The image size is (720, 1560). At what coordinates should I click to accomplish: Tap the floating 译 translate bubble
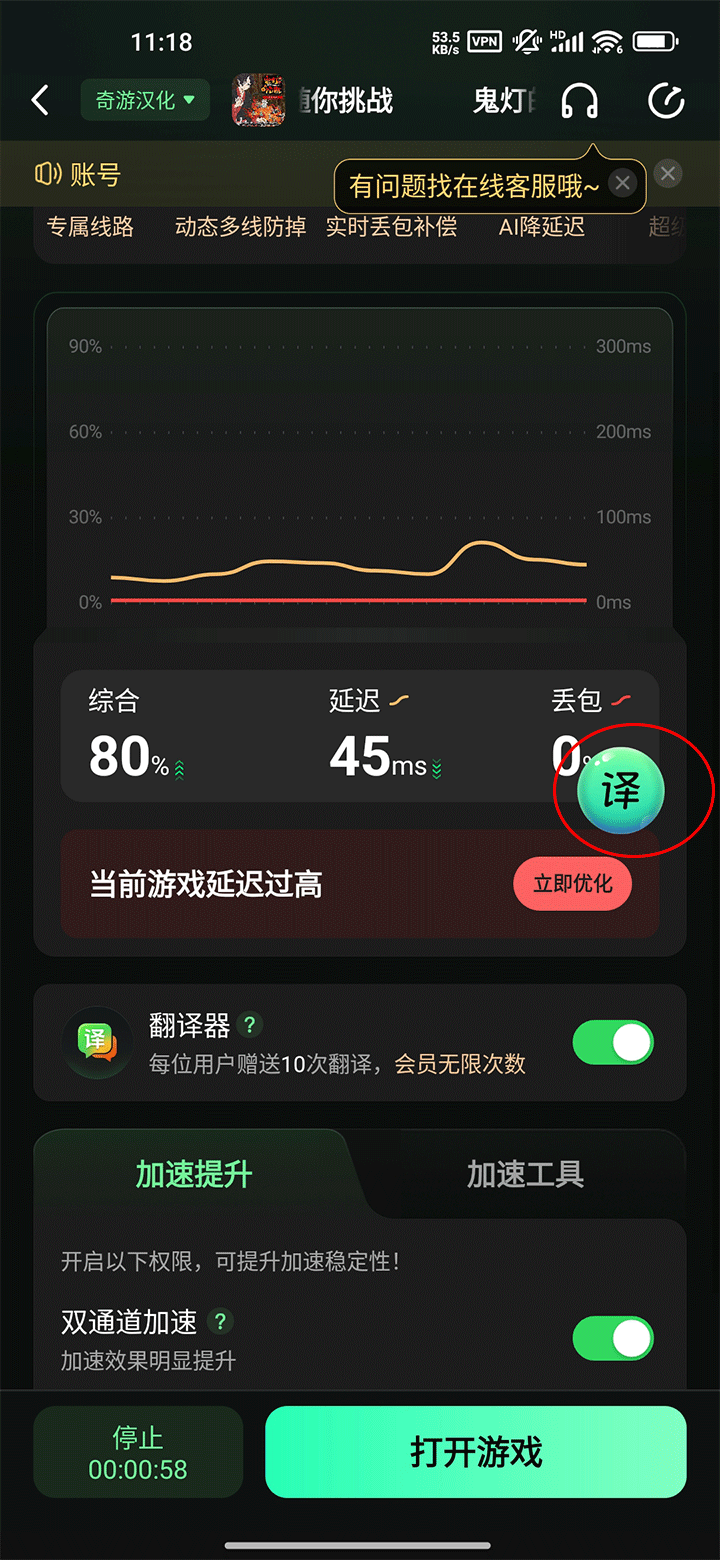620,791
